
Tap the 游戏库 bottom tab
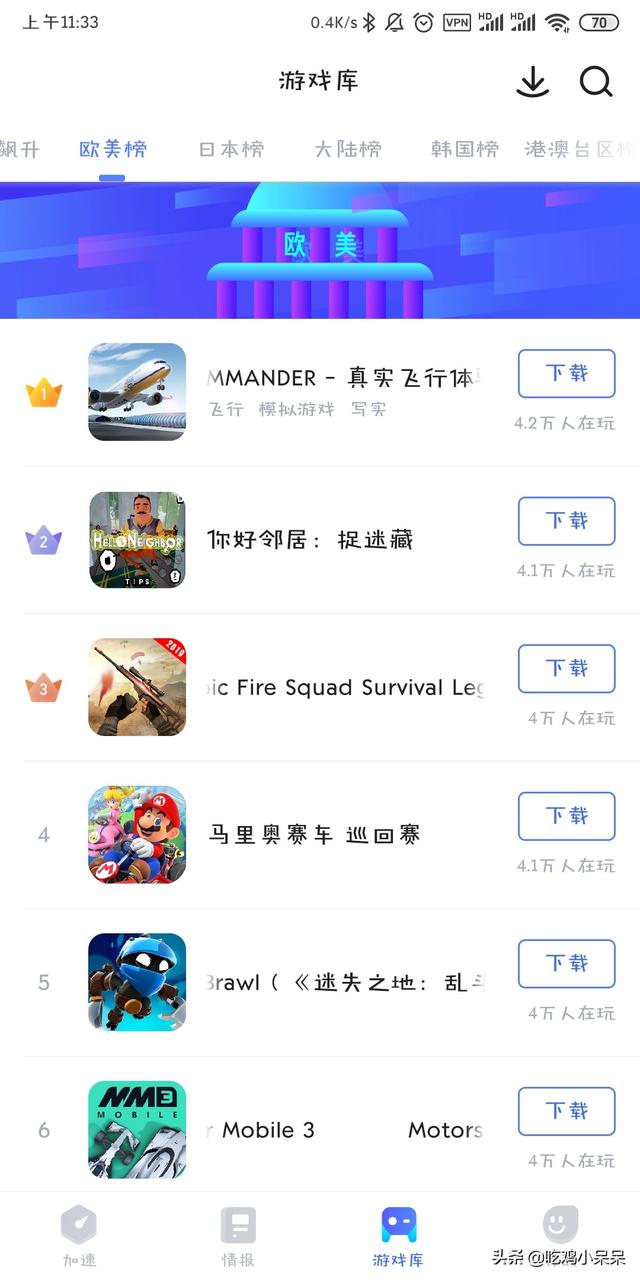[398, 1236]
